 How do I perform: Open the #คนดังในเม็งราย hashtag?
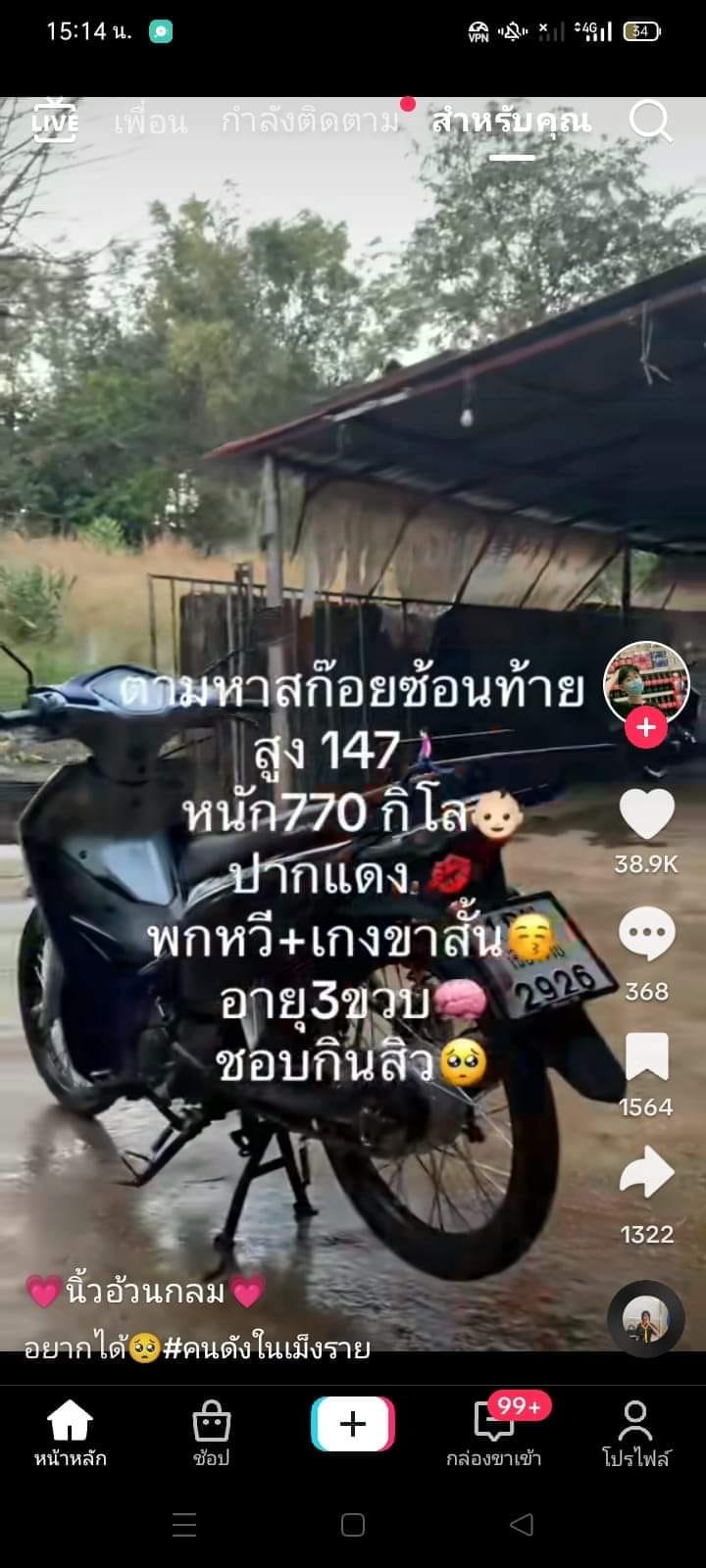point(266,1349)
